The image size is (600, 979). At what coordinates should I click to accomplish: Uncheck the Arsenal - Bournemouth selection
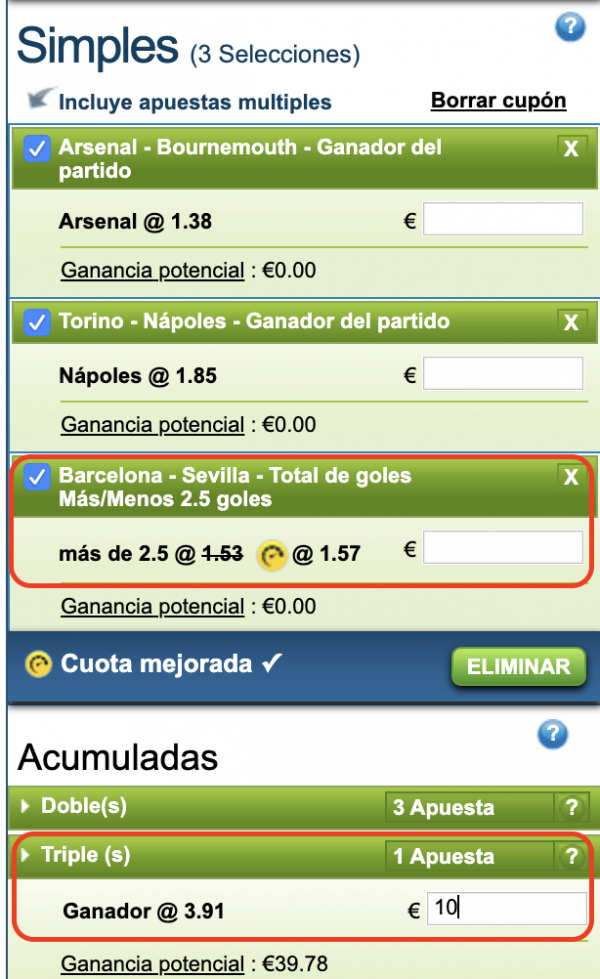[x=37, y=149]
